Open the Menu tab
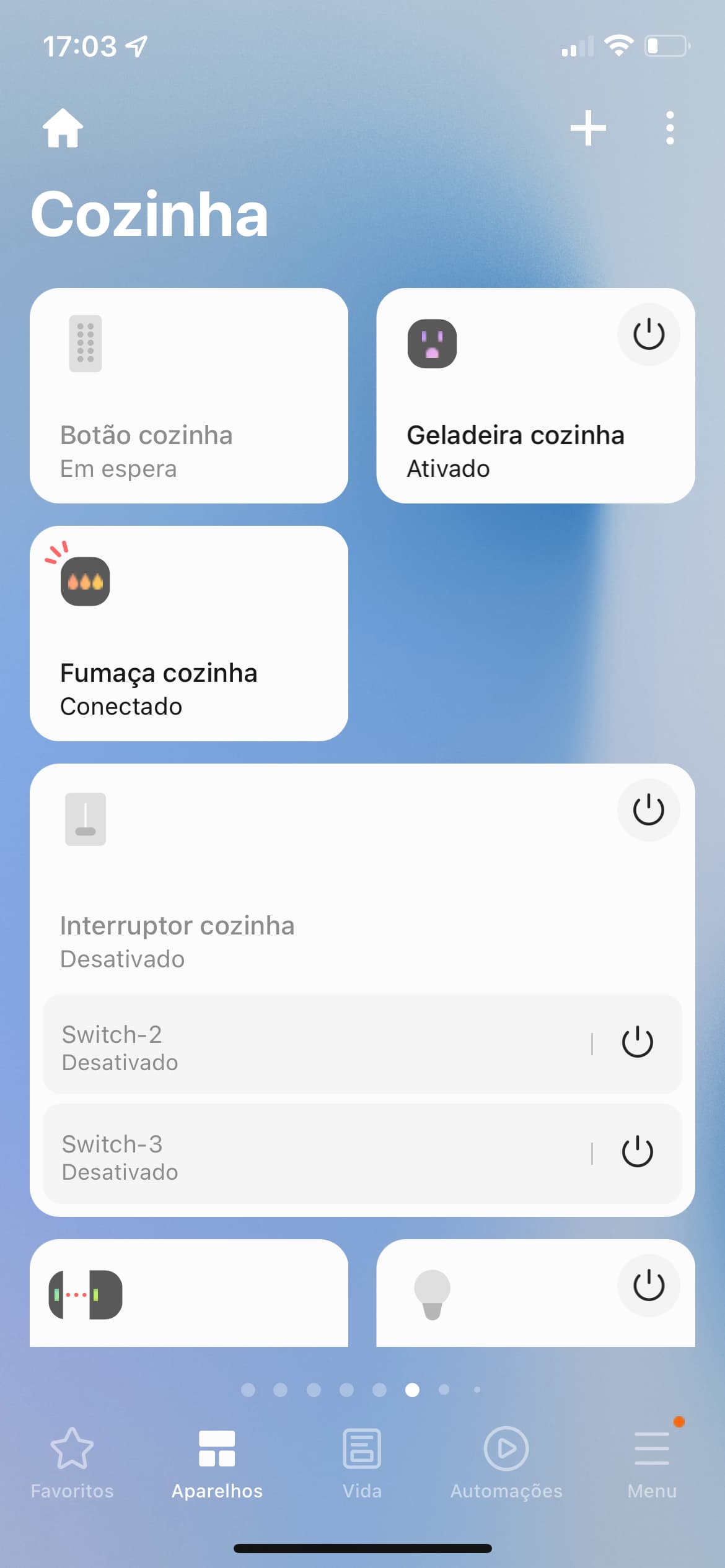This screenshot has width=725, height=1568. 652,1463
